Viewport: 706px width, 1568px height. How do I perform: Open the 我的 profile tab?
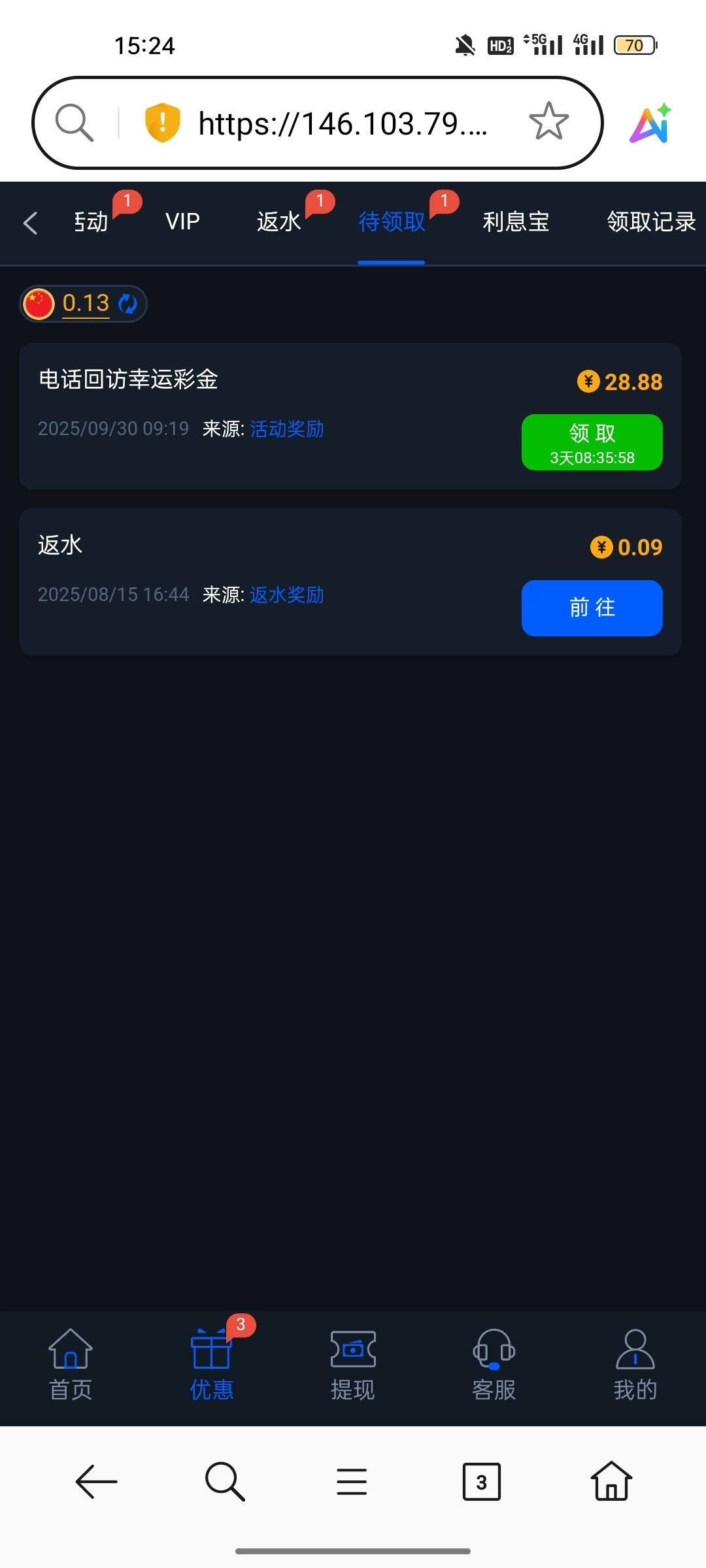(635, 1364)
